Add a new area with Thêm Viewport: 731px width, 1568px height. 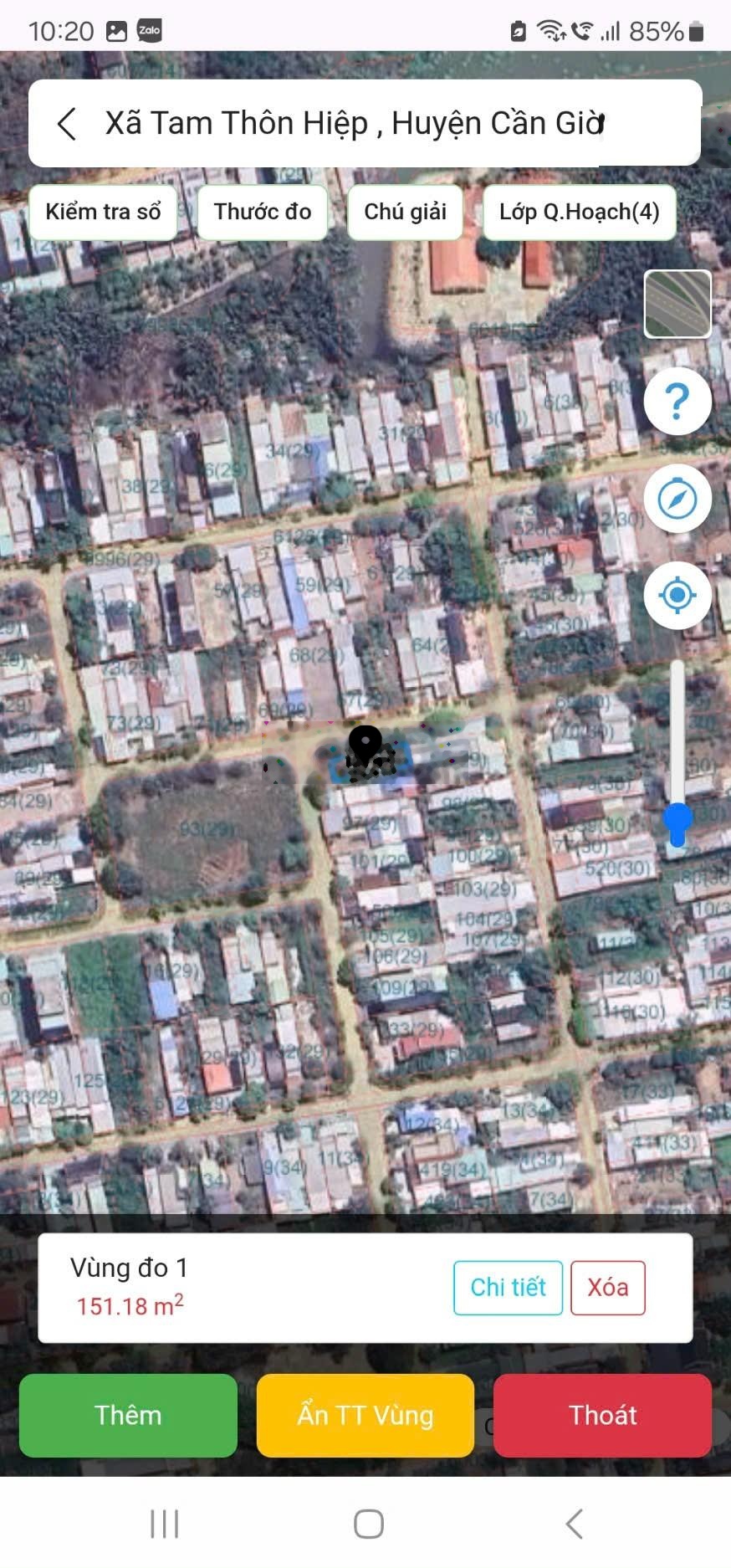click(x=128, y=1415)
